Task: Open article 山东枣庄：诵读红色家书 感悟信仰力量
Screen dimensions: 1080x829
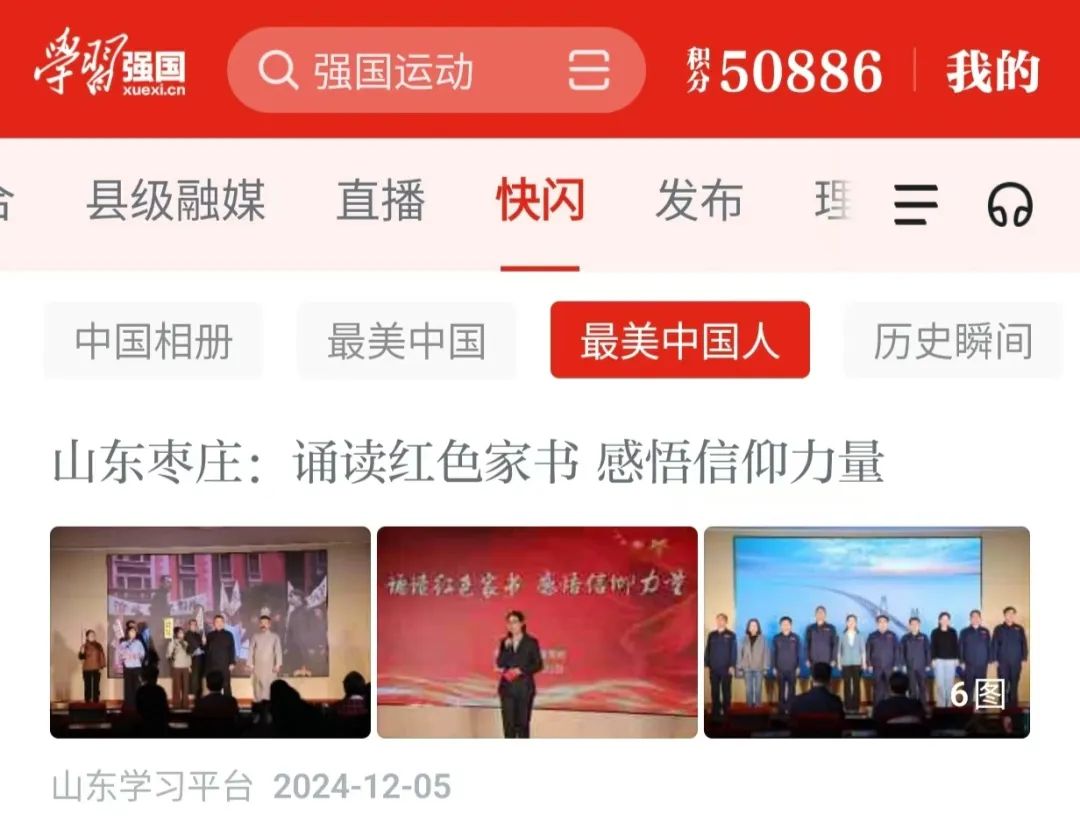Action: [x=468, y=463]
